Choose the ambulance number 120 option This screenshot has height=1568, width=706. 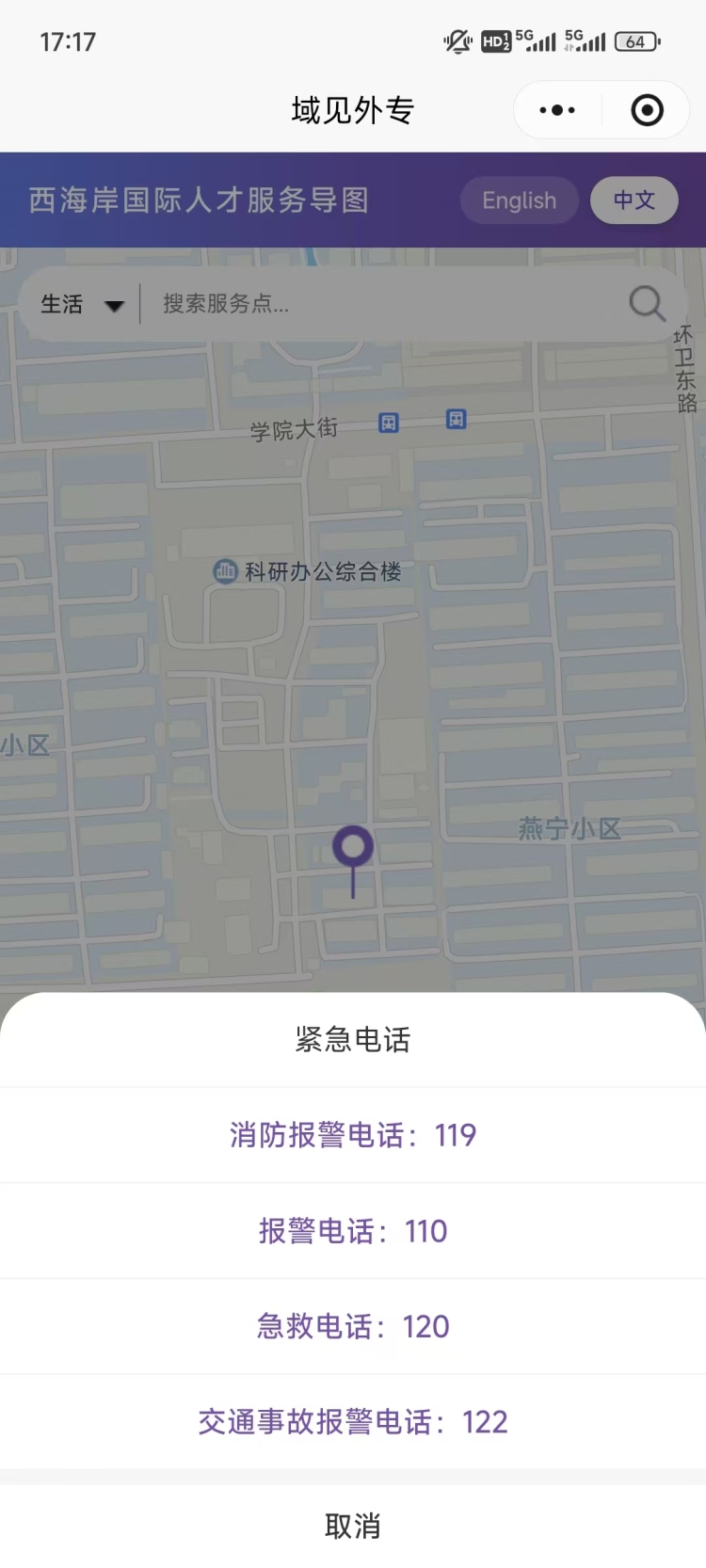click(x=353, y=1326)
